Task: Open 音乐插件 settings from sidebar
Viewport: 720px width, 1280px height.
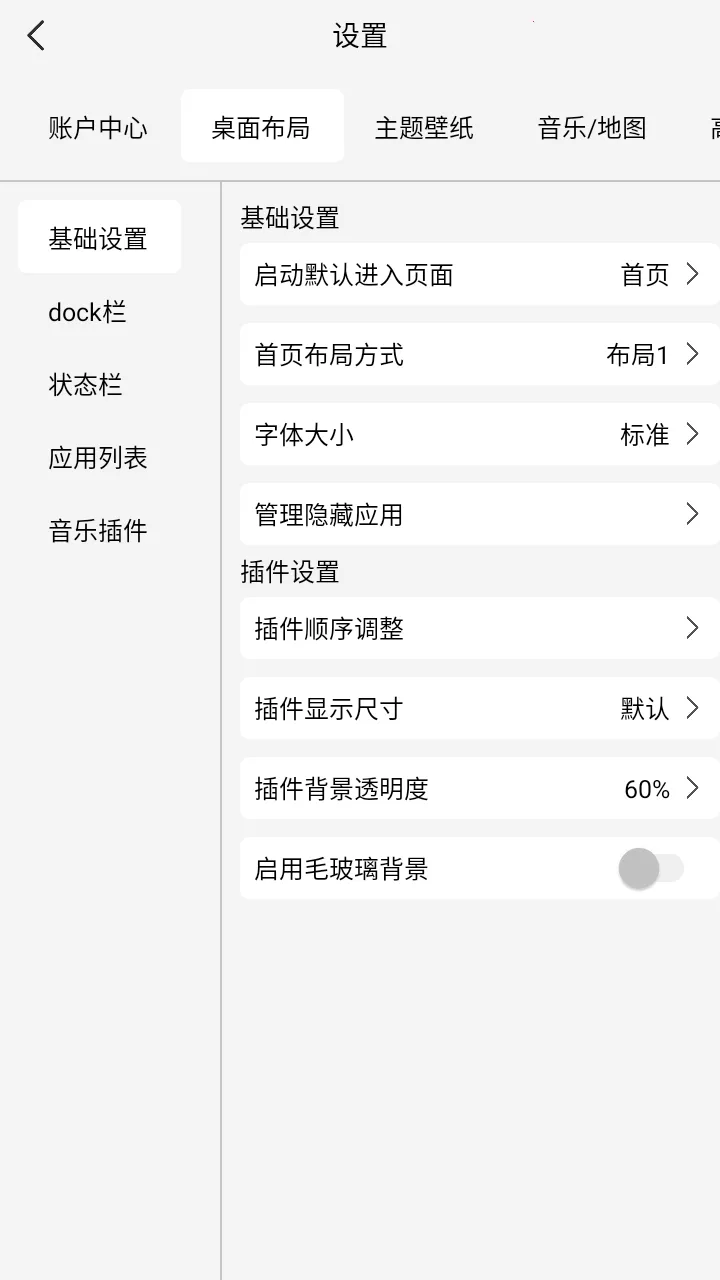Action: point(97,530)
